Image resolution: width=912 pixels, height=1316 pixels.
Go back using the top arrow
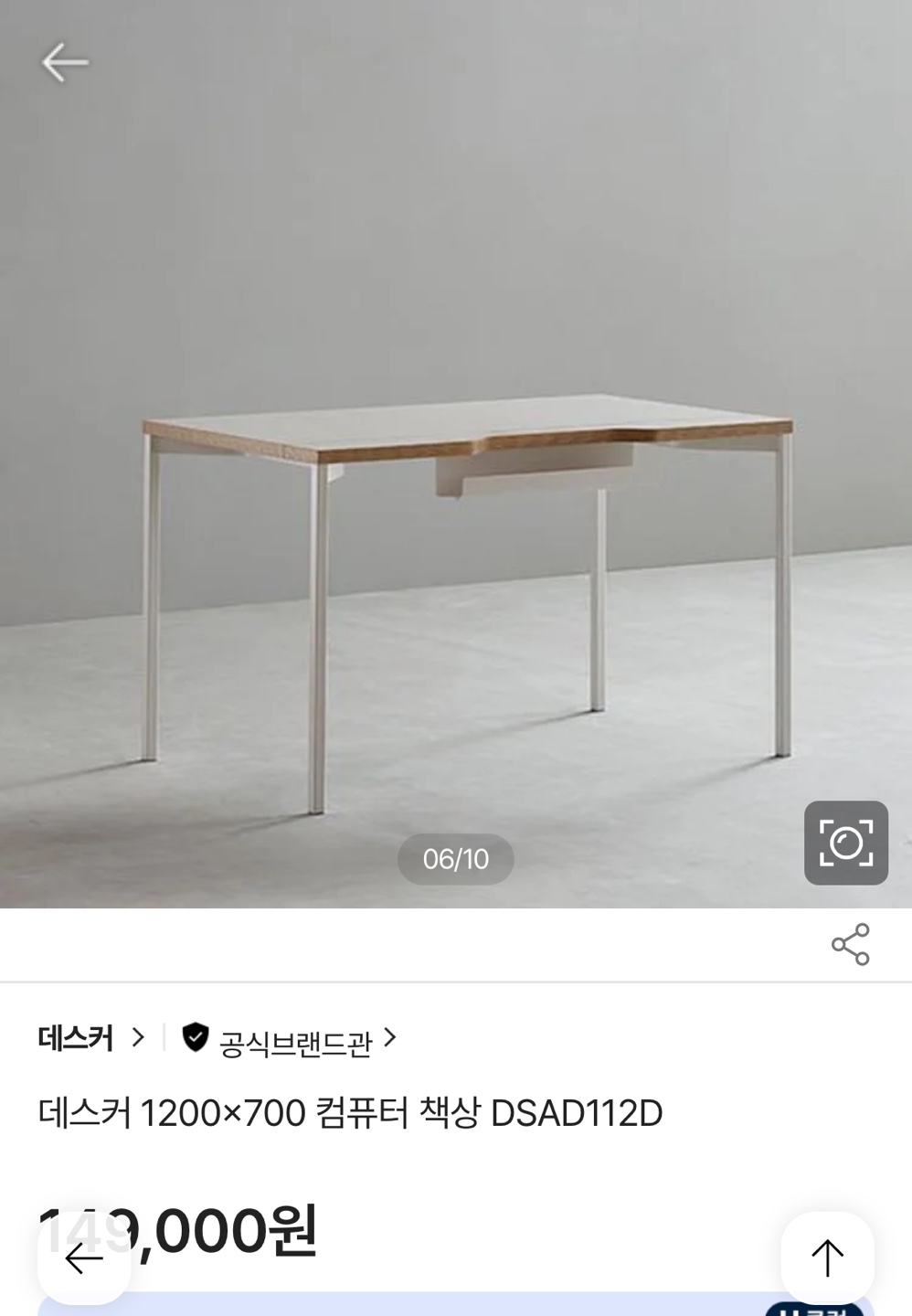click(x=65, y=63)
